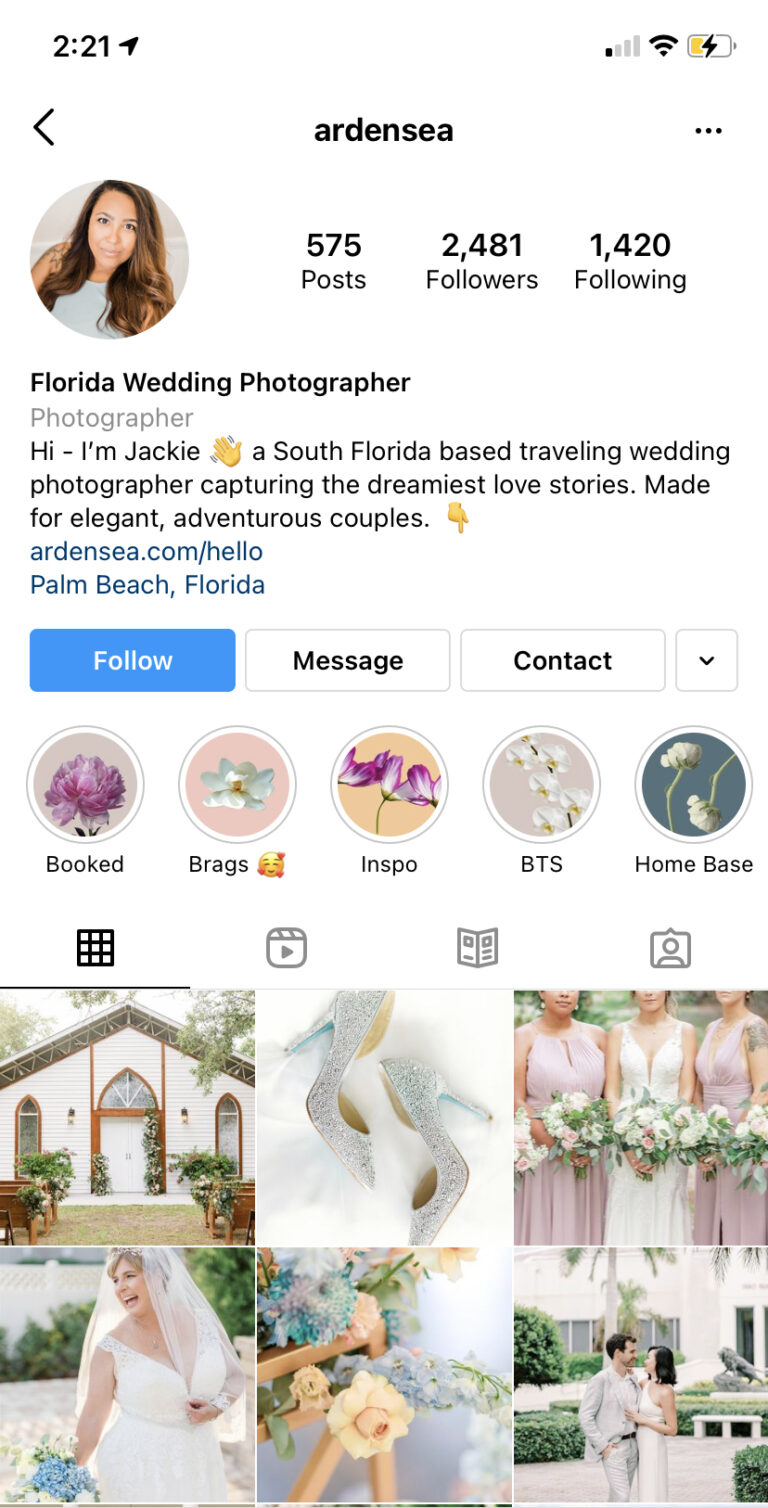Open Contact options
The width and height of the screenshot is (768, 1508).
(562, 660)
